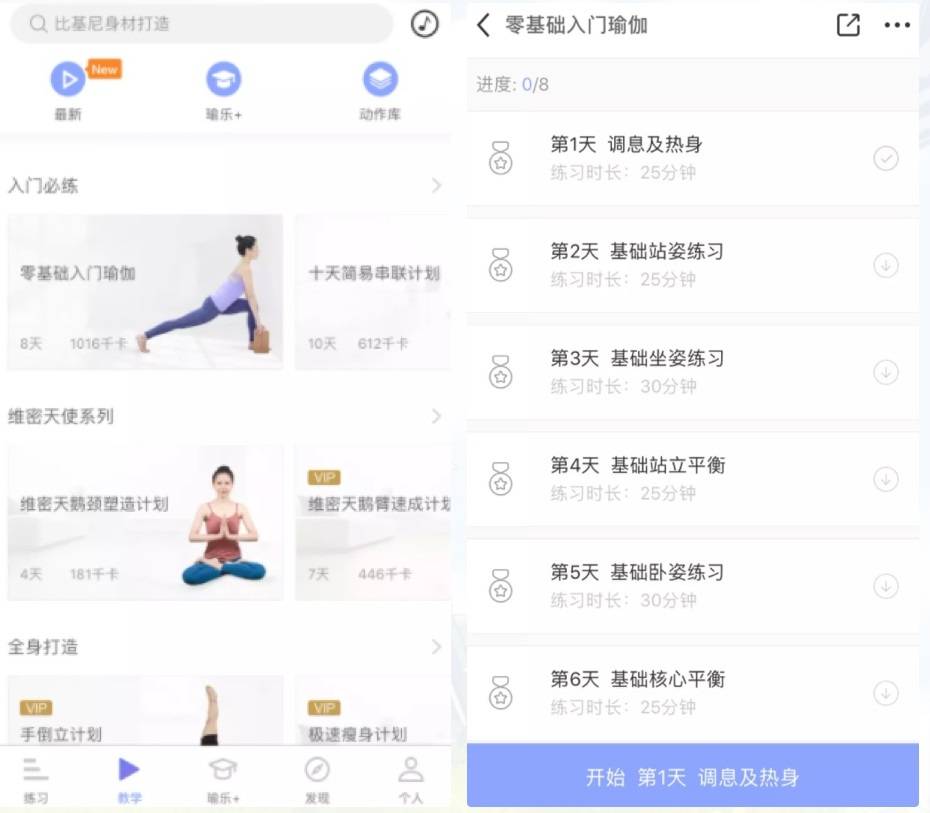This screenshot has width=930, height=813.
Task: Start 第1天 调息及热身 with the bottom button
Action: pyautogui.click(x=692, y=776)
